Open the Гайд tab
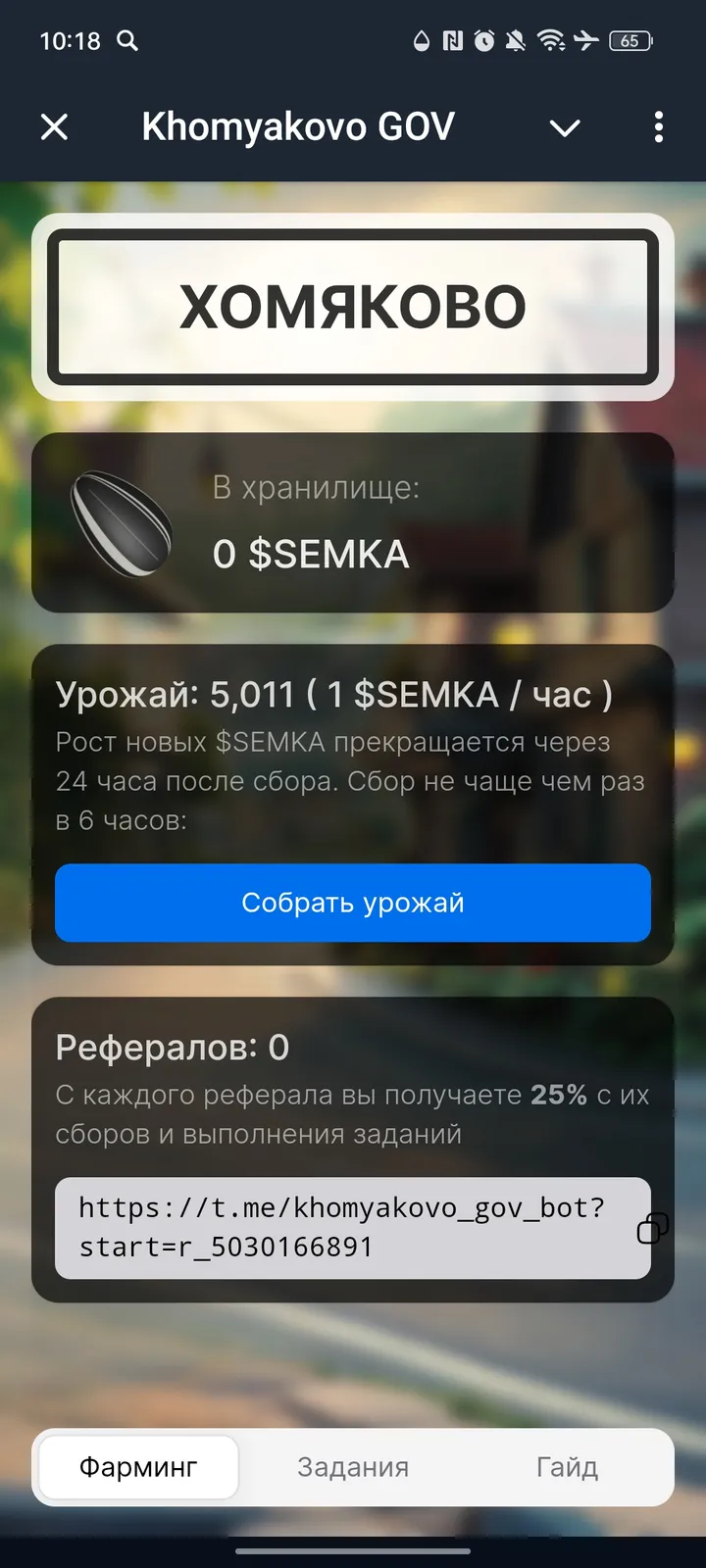 pyautogui.click(x=567, y=1466)
